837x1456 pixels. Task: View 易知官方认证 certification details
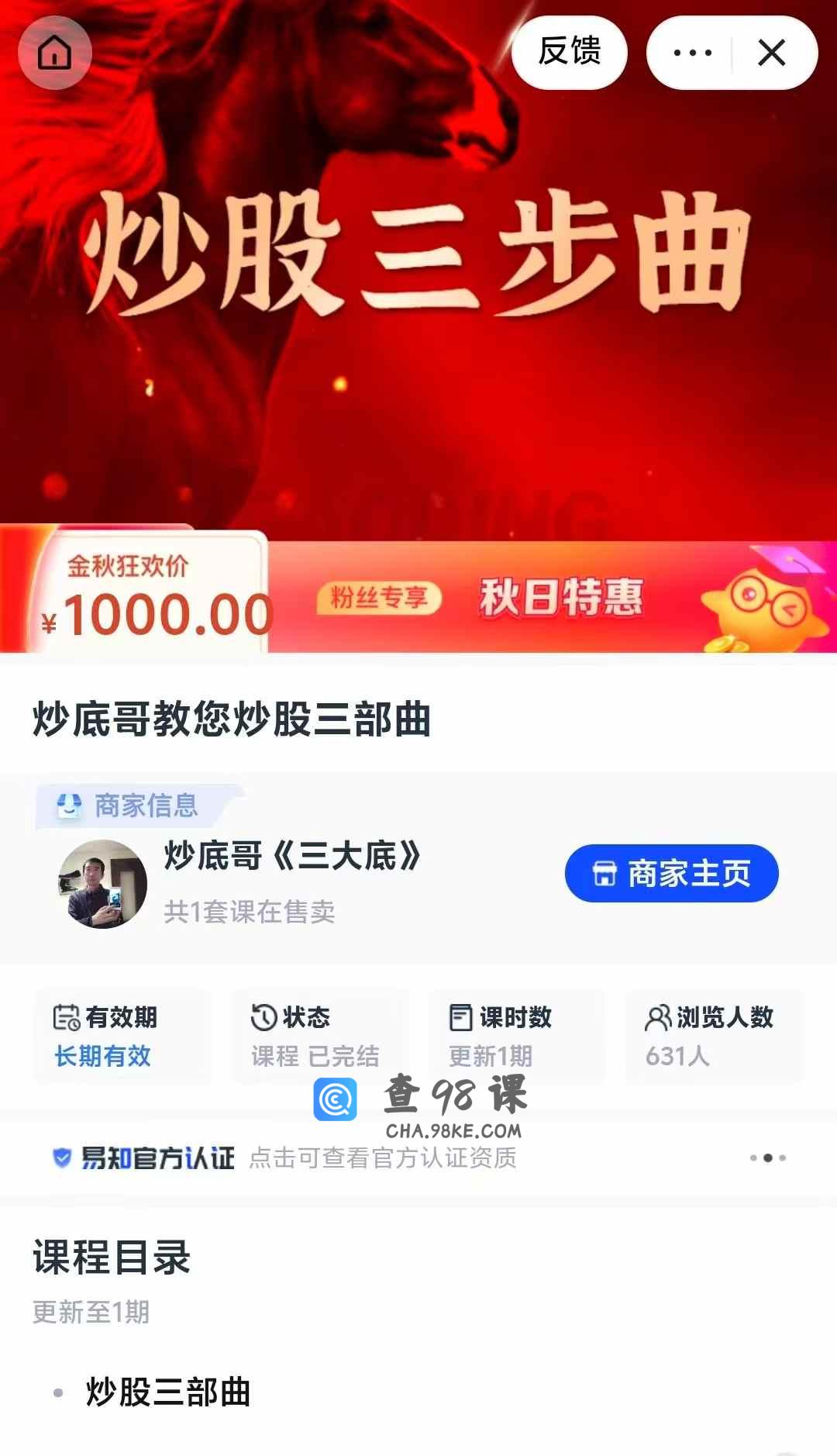[x=284, y=1158]
